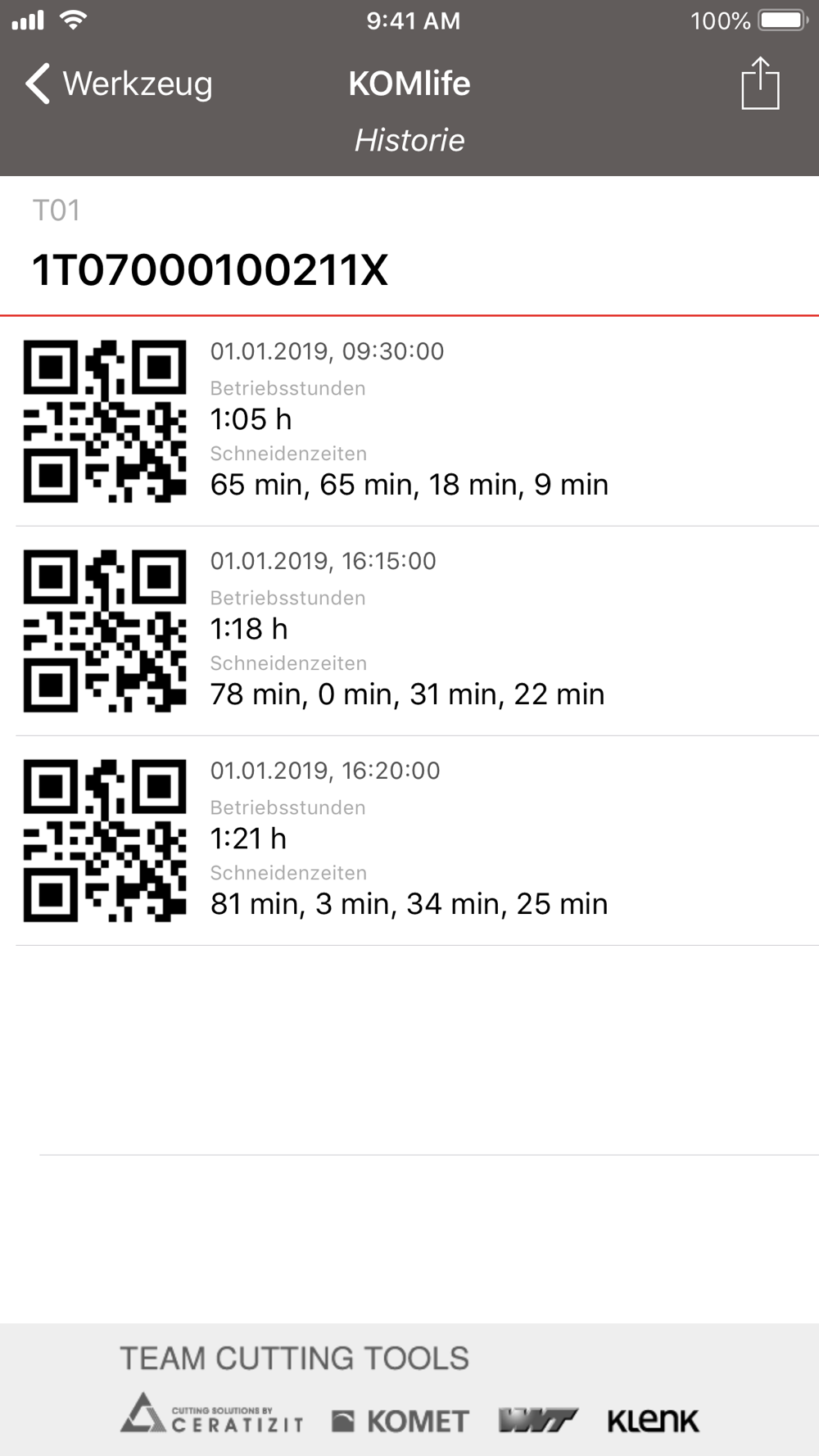
Task: Share the tool history
Action: pos(760,83)
